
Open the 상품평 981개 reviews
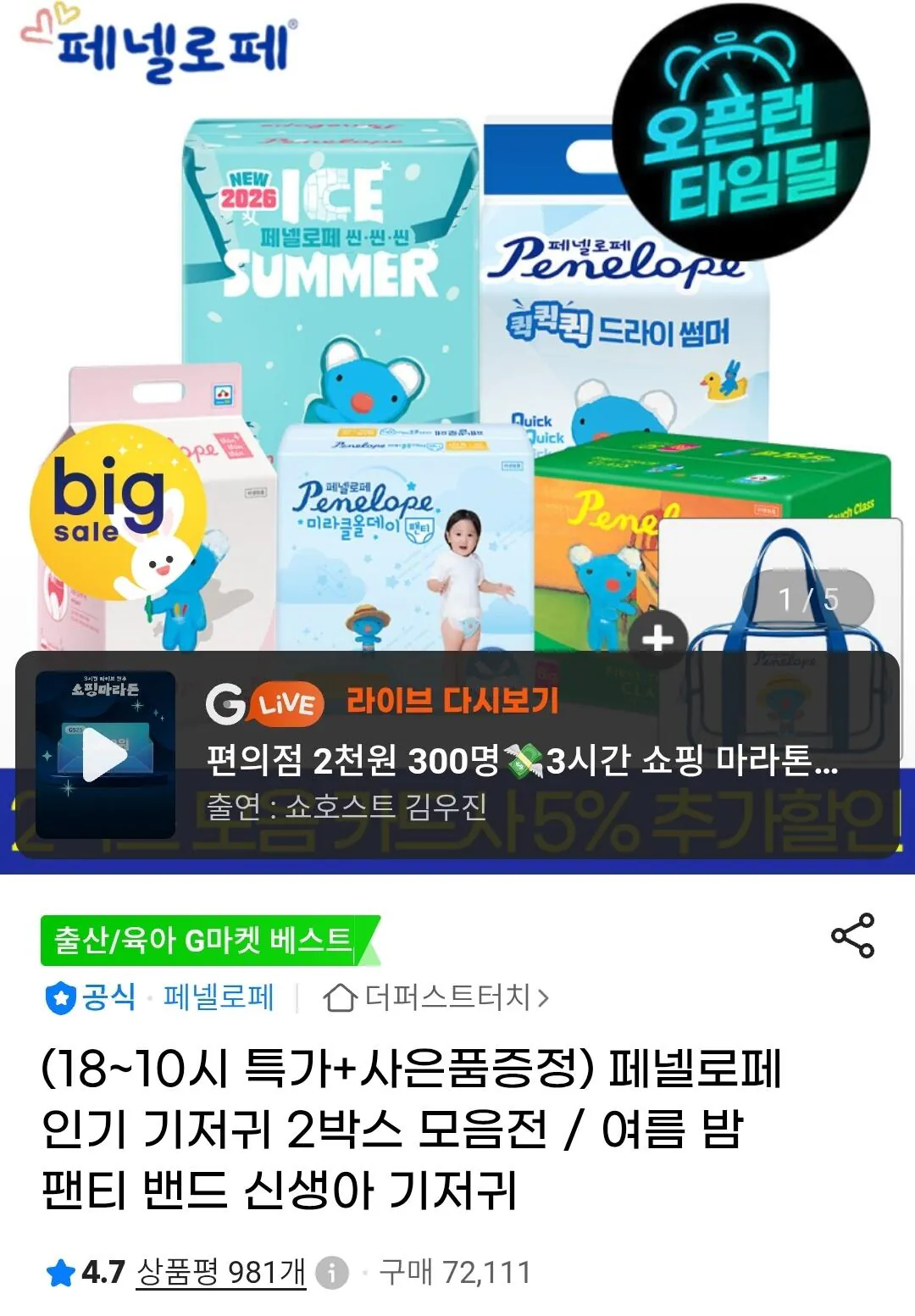pos(220,1272)
